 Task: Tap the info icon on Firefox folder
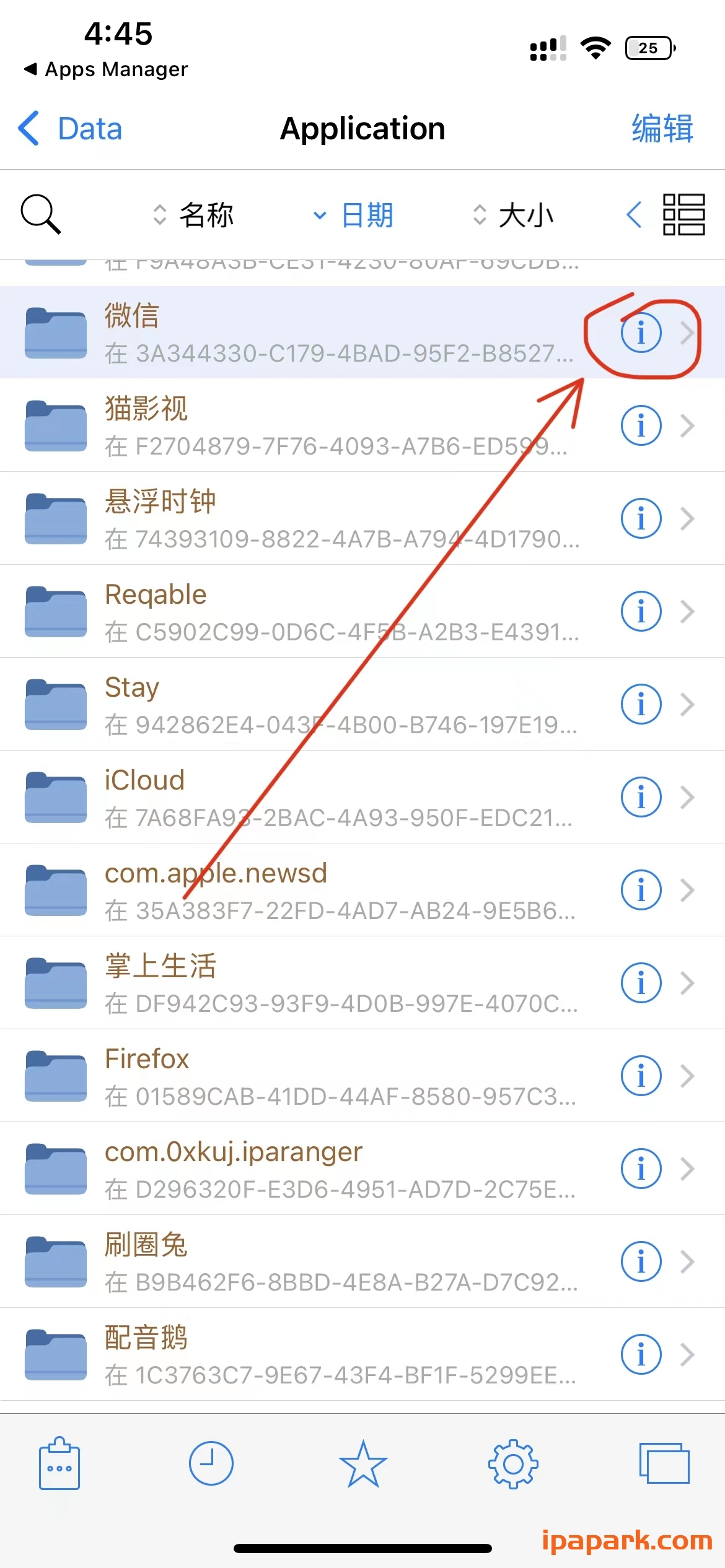pos(641,1076)
